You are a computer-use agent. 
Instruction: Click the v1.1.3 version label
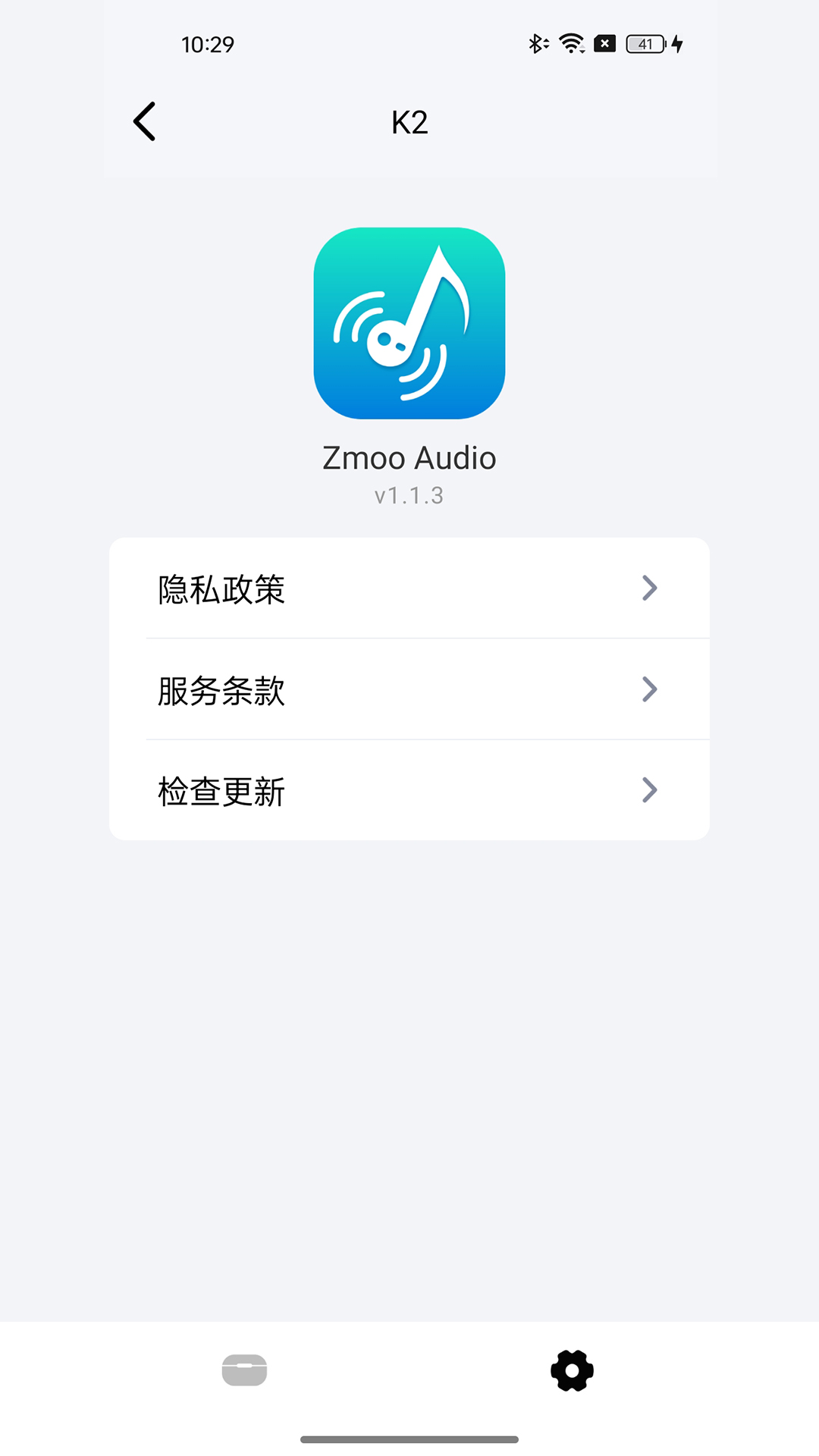tap(409, 495)
